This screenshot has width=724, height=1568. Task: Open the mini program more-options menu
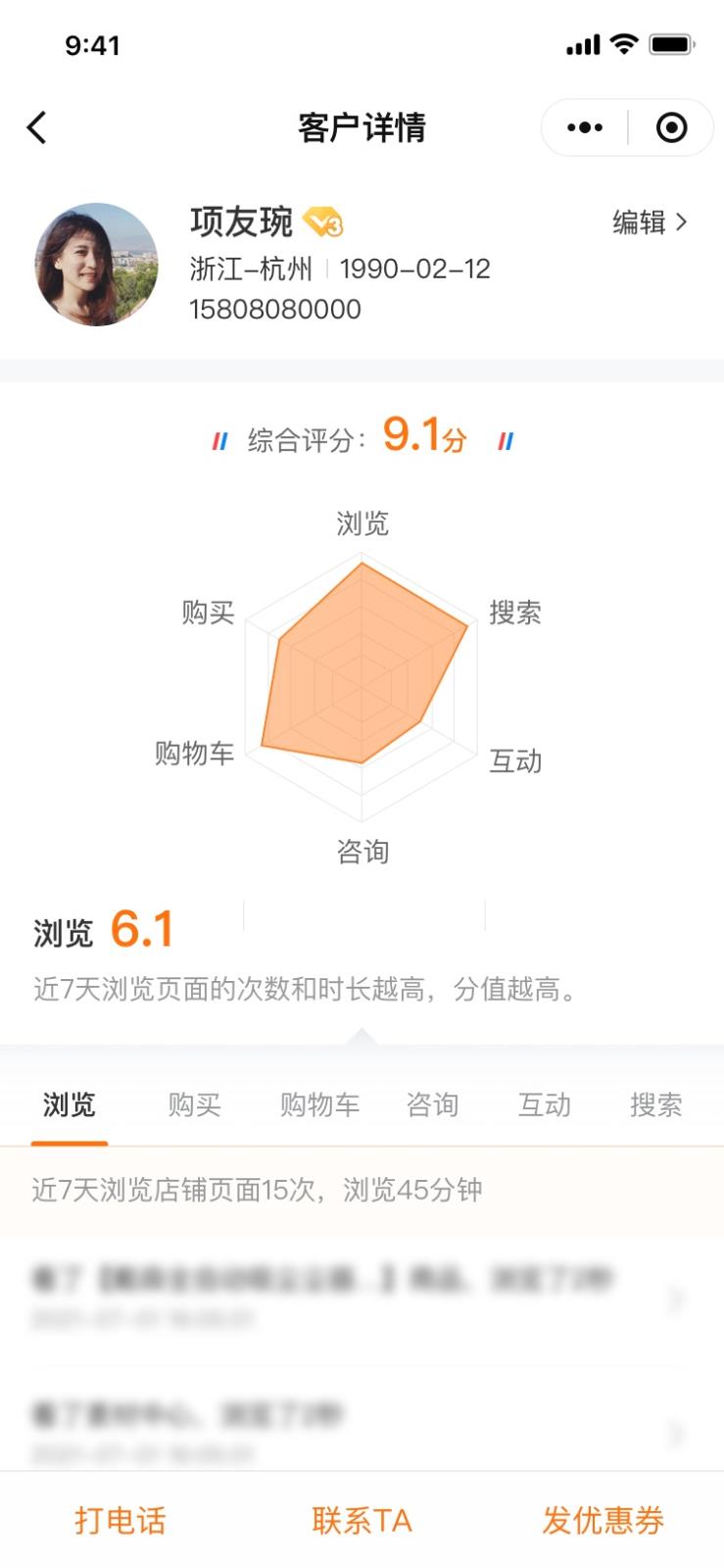click(x=585, y=127)
